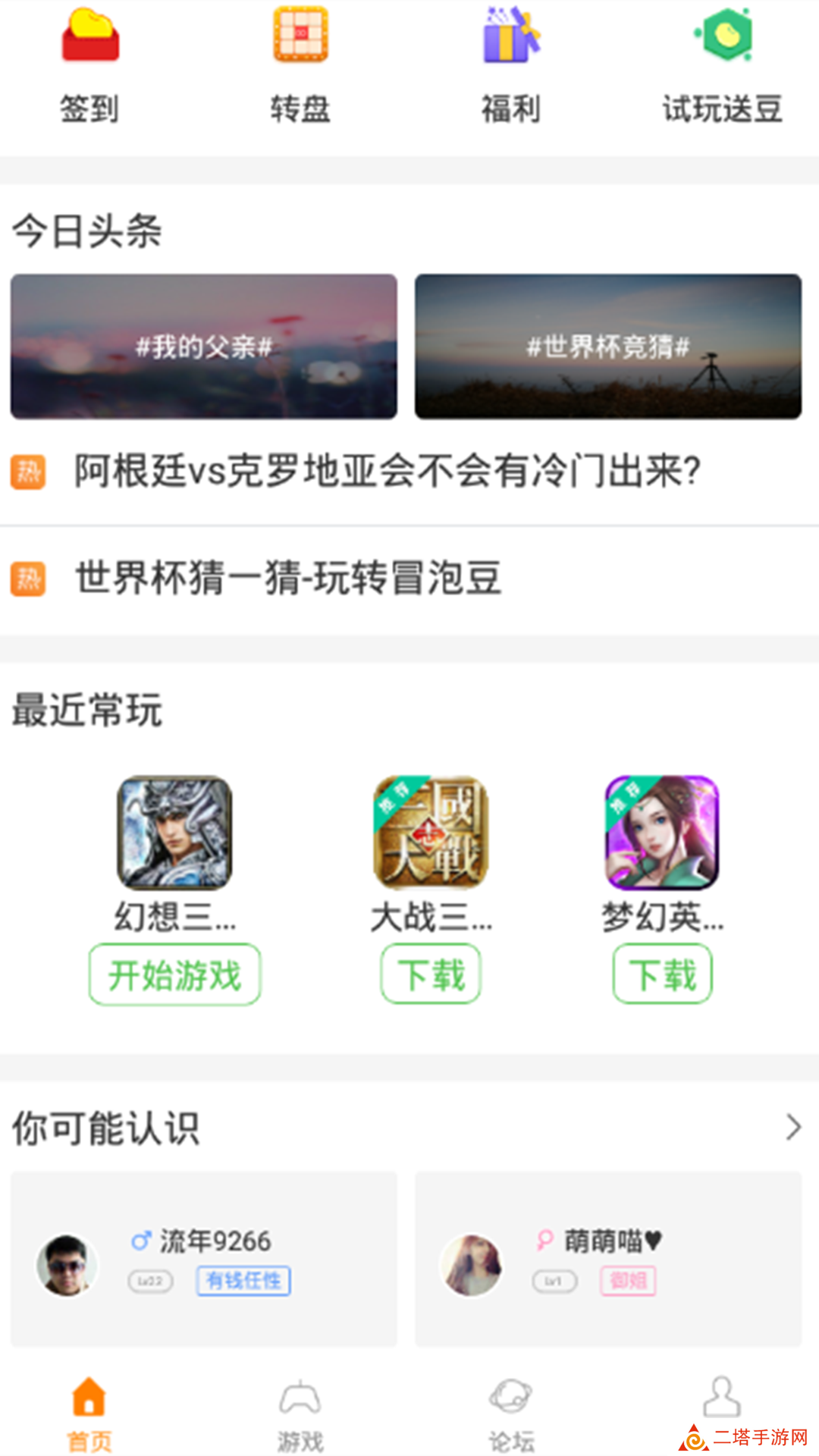The width and height of the screenshot is (819, 1456).
Task: Open the 大战三... game icon
Action: point(431,832)
